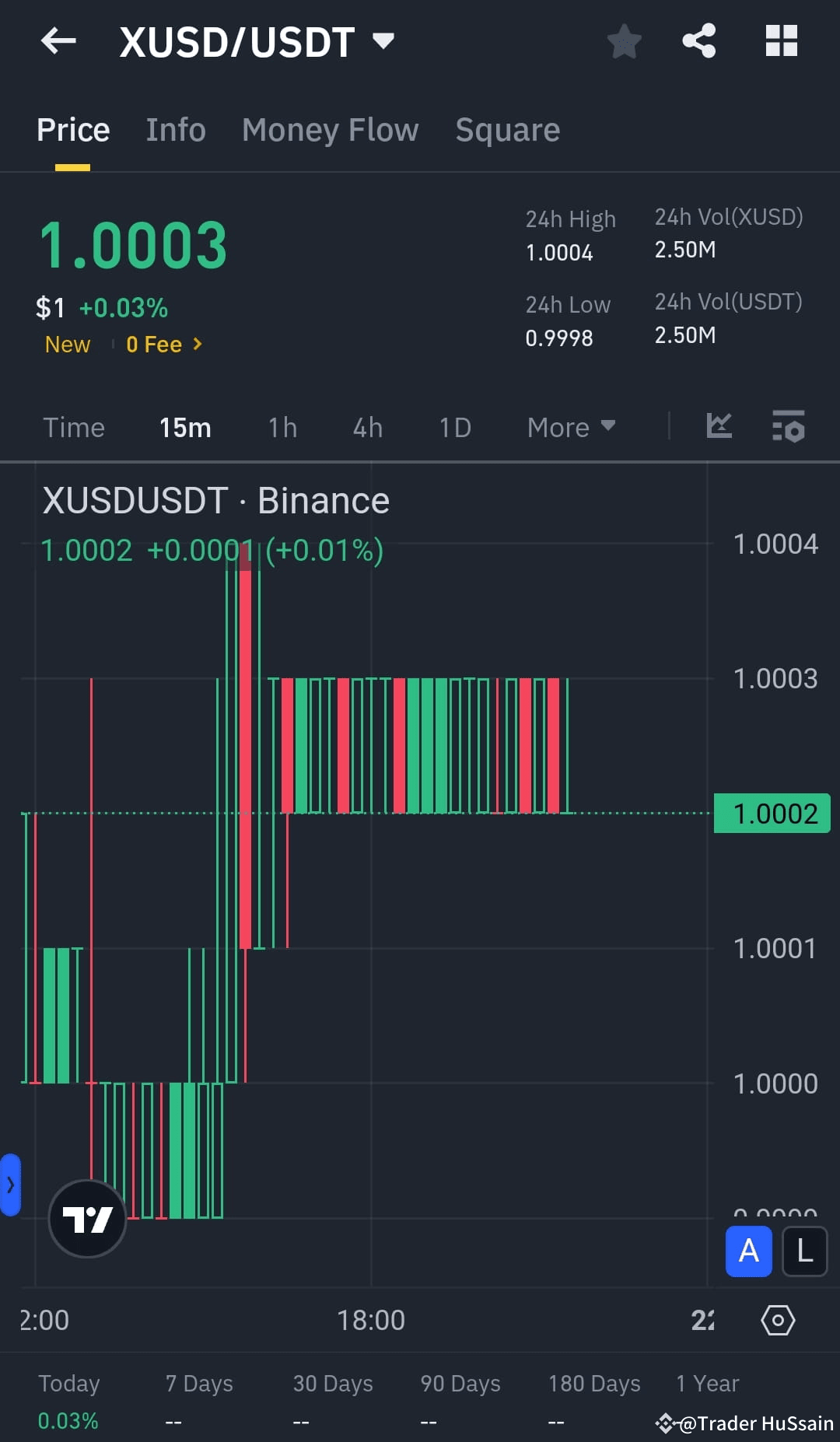This screenshot has height=1442, width=840.
Task: Share the XUSD/USDT price page
Action: (698, 42)
